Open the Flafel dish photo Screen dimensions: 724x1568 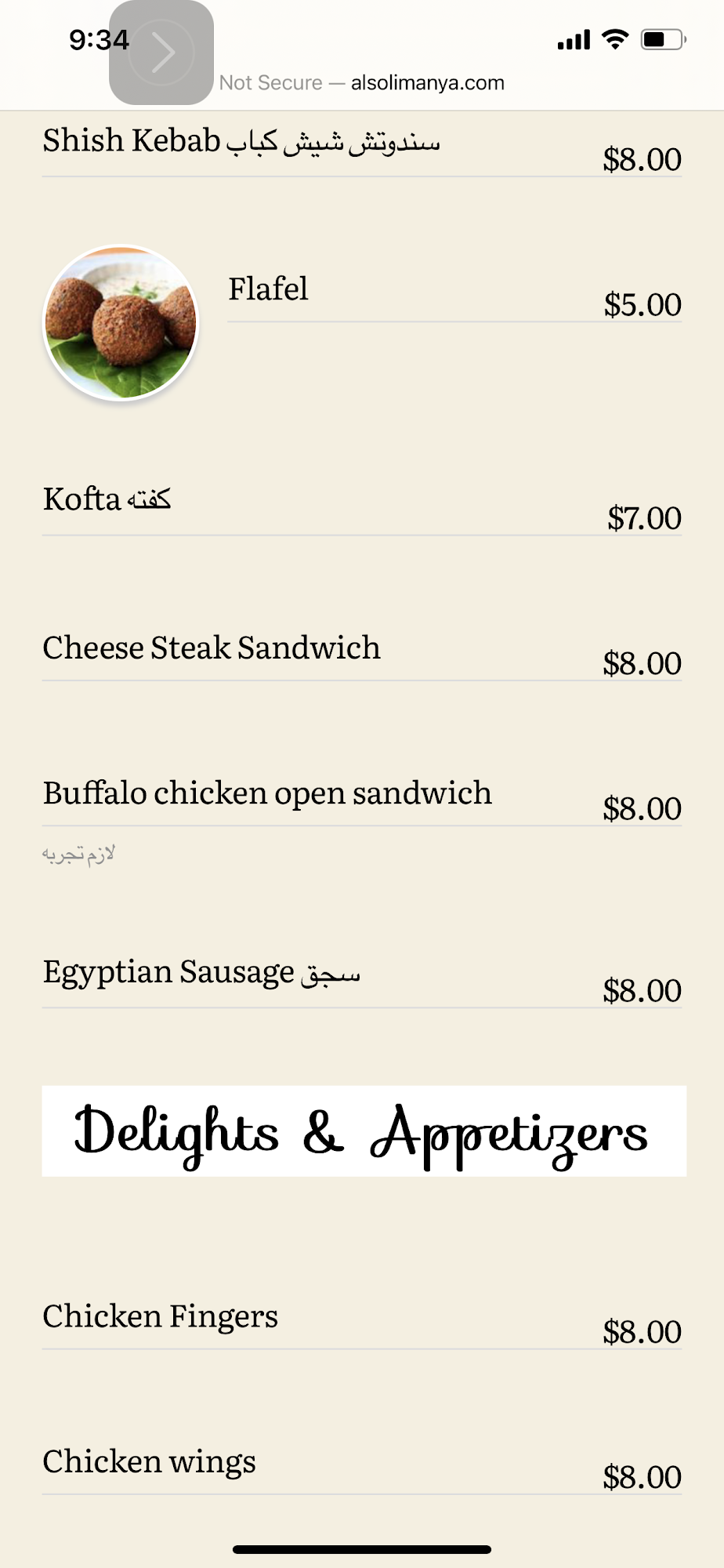point(121,323)
